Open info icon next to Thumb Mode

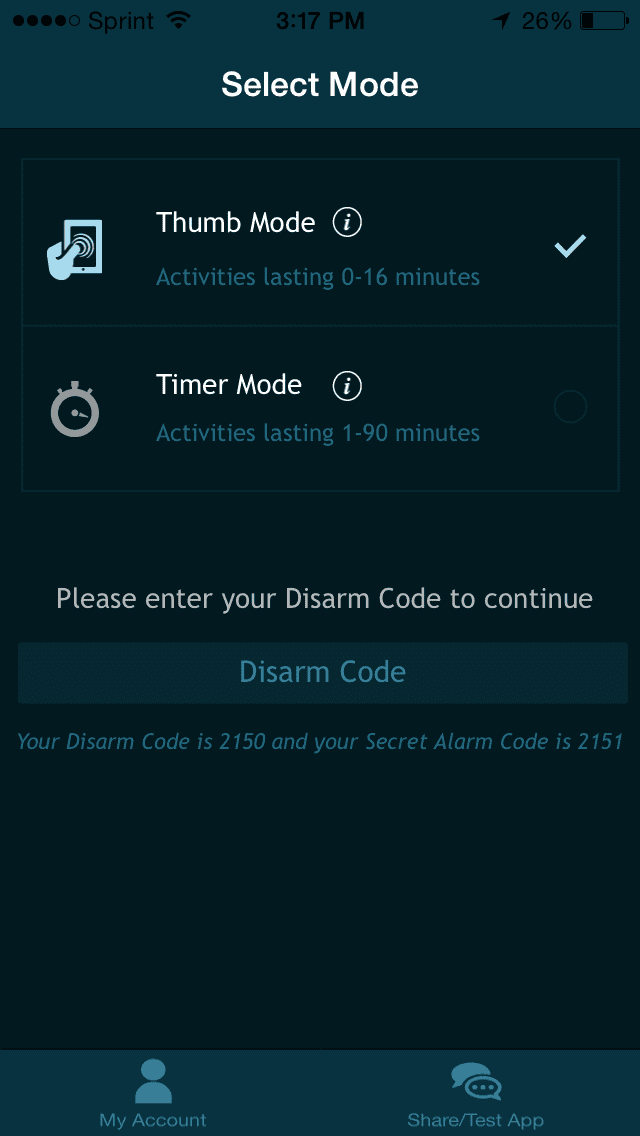coord(347,222)
